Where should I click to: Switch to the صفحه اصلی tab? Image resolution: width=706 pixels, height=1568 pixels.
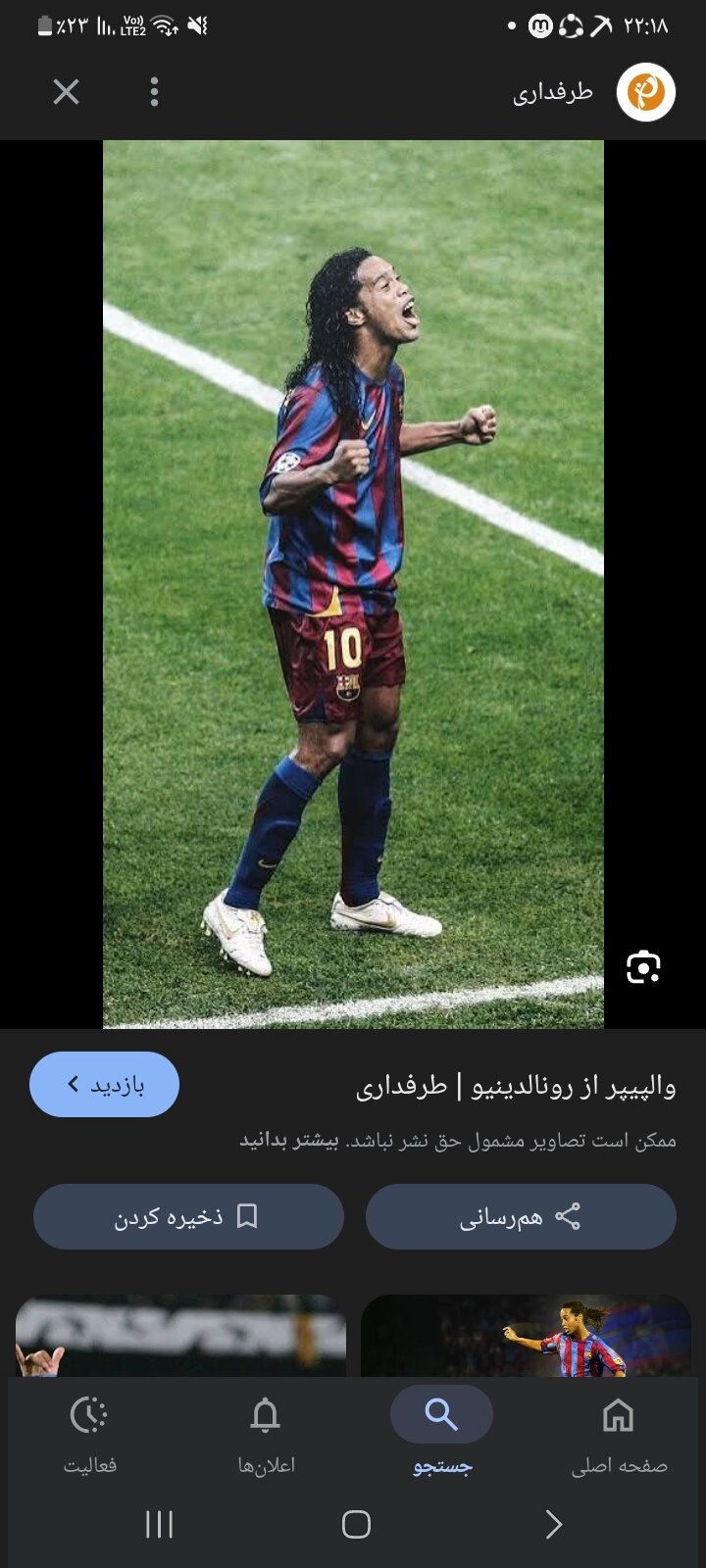click(619, 1436)
